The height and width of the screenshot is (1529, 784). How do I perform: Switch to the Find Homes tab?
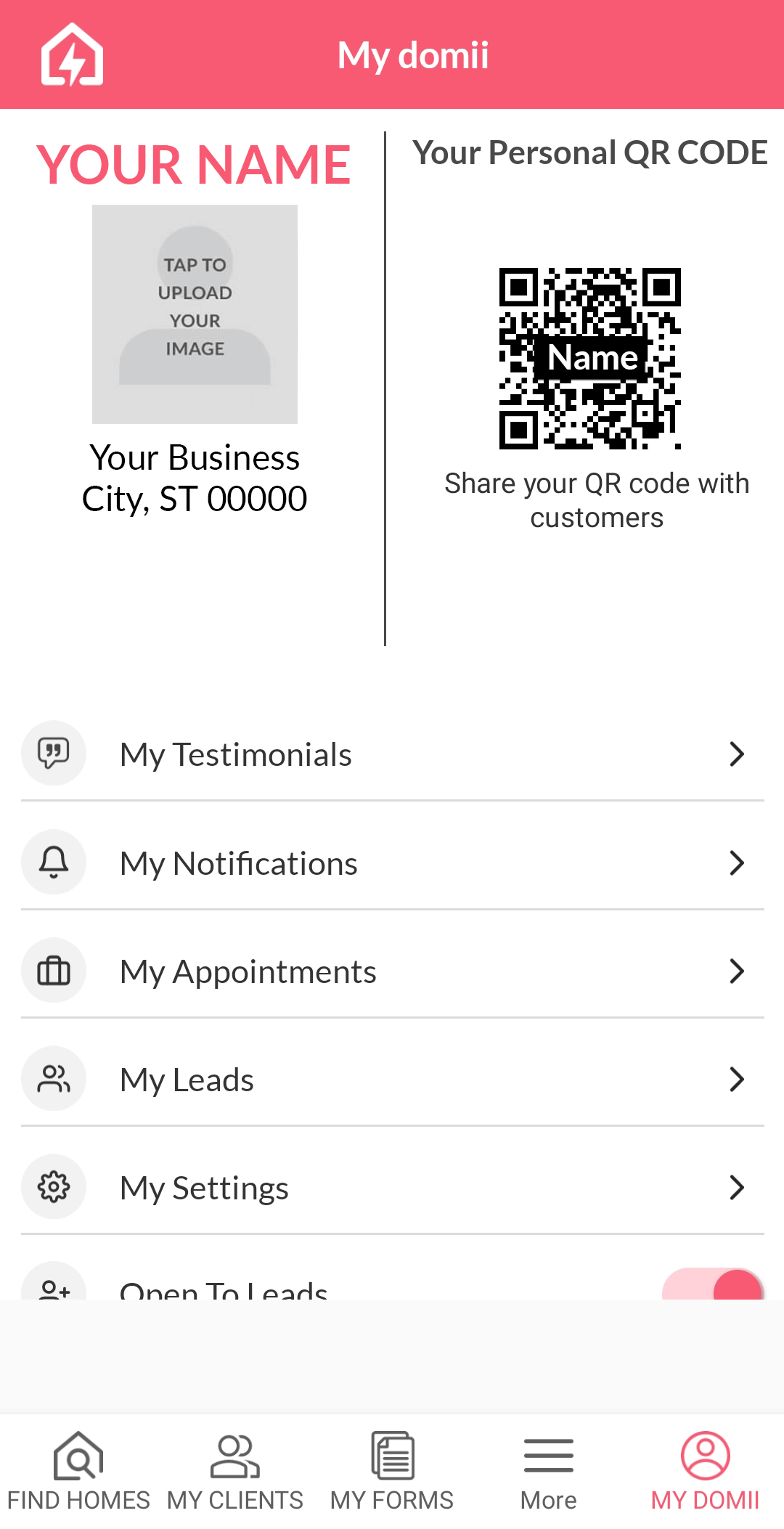(x=78, y=1472)
